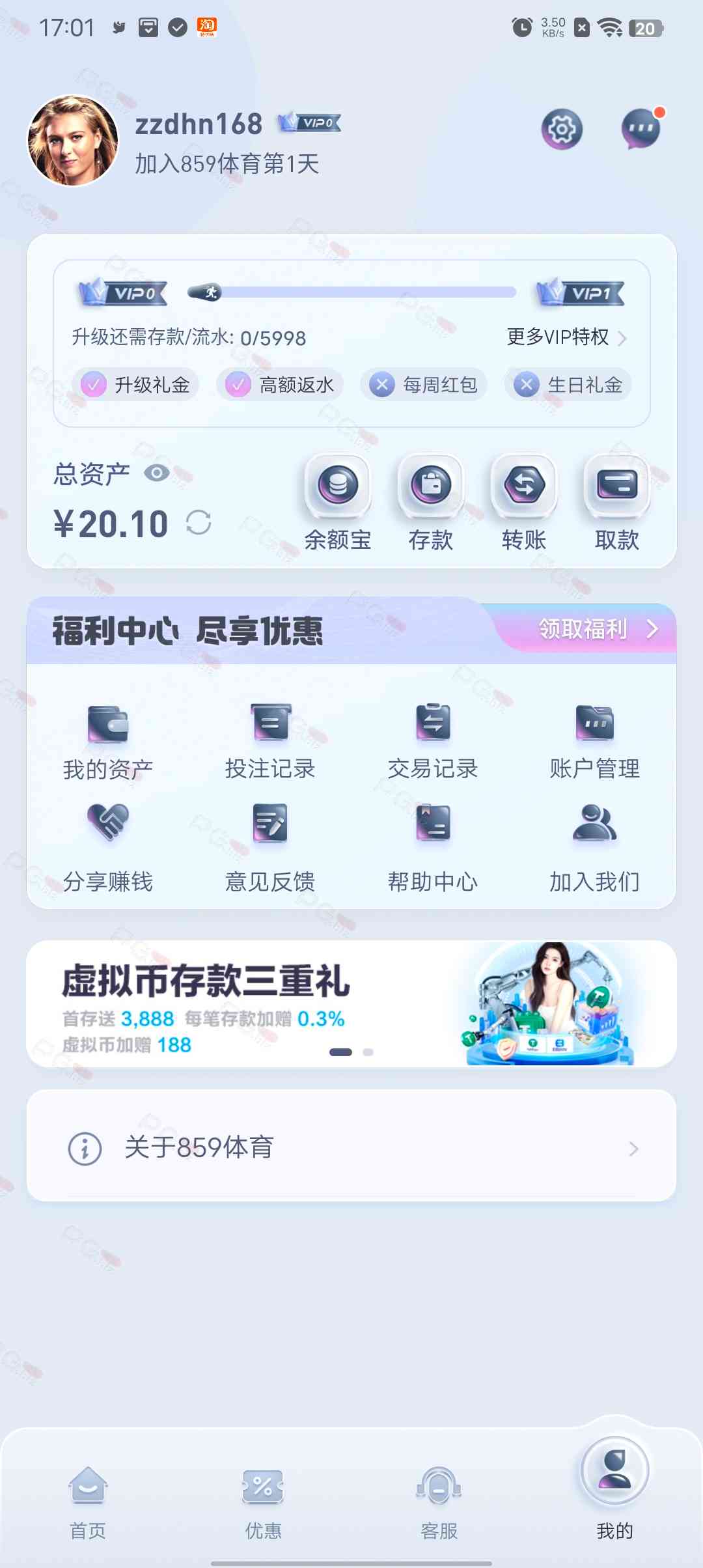This screenshot has height=1568, width=703.
Task: Open 分享赚钱
Action: (x=108, y=847)
